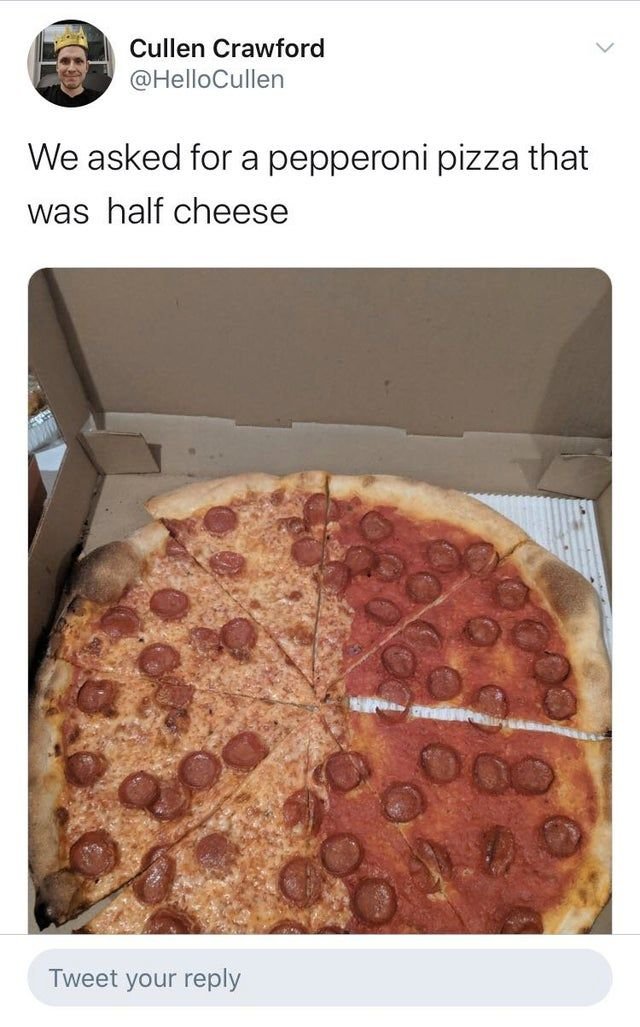This screenshot has width=640, height=1027.
Task: Open the tweet options chevron menu
Action: tap(602, 48)
